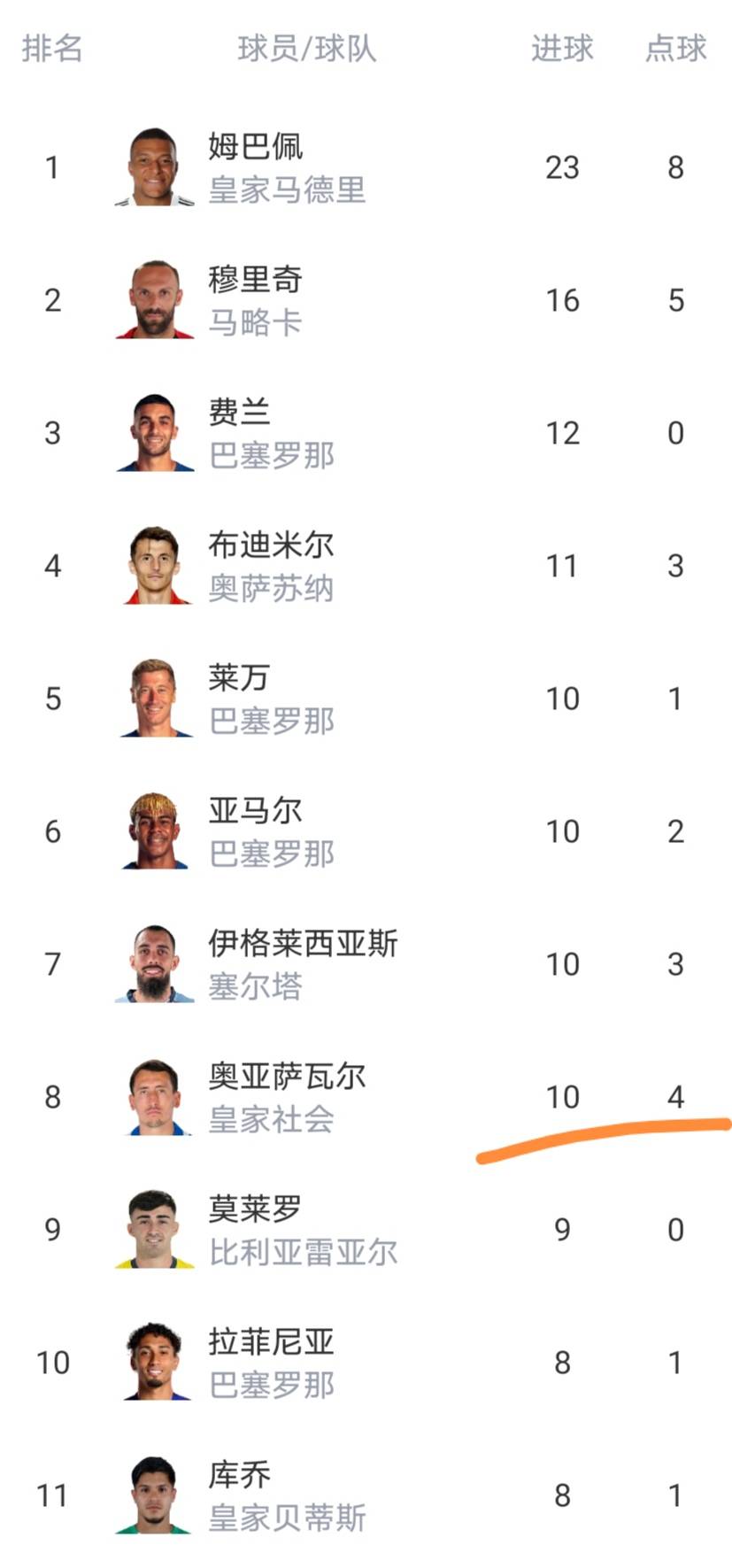Open 莱万 in the scorer list

239,678
